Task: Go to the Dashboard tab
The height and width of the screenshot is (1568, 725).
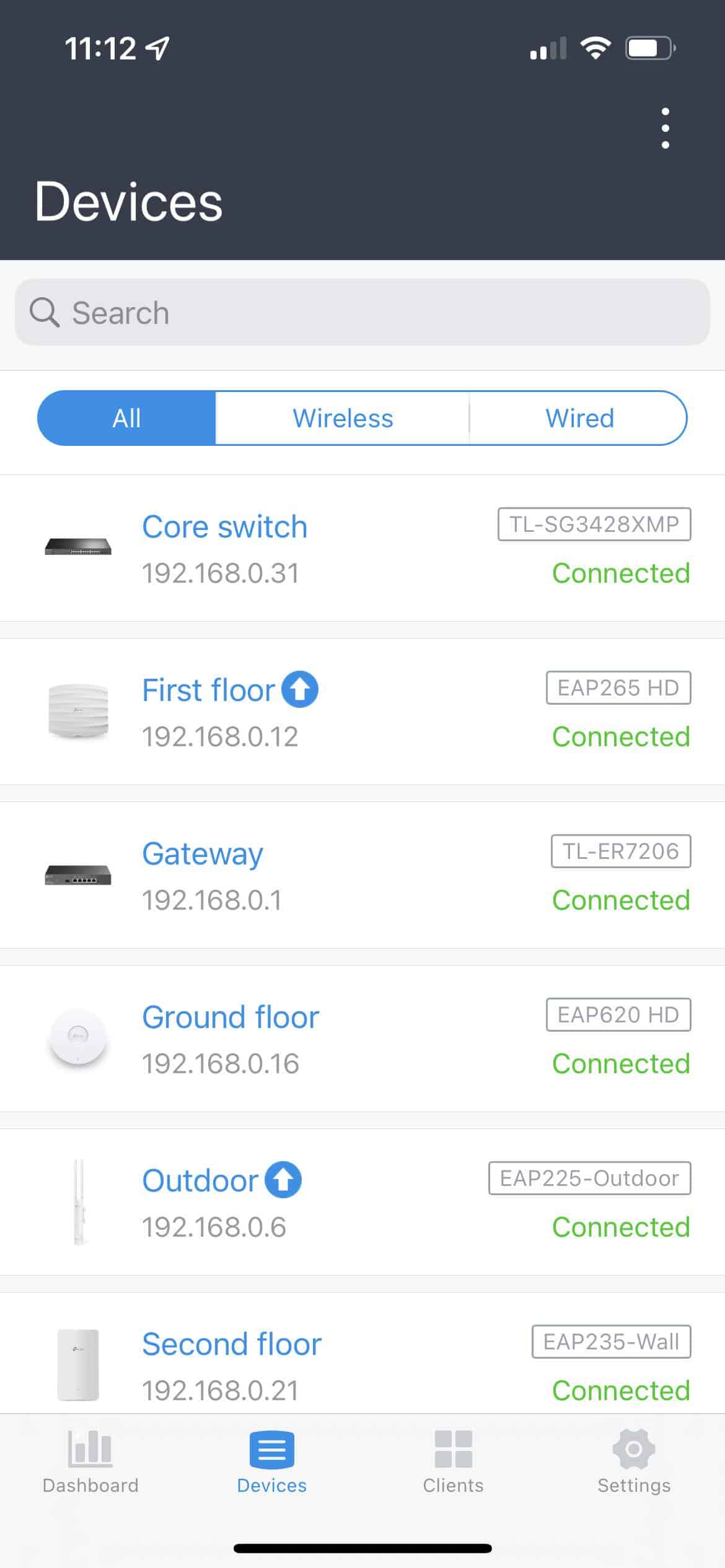Action: pyautogui.click(x=90, y=1462)
